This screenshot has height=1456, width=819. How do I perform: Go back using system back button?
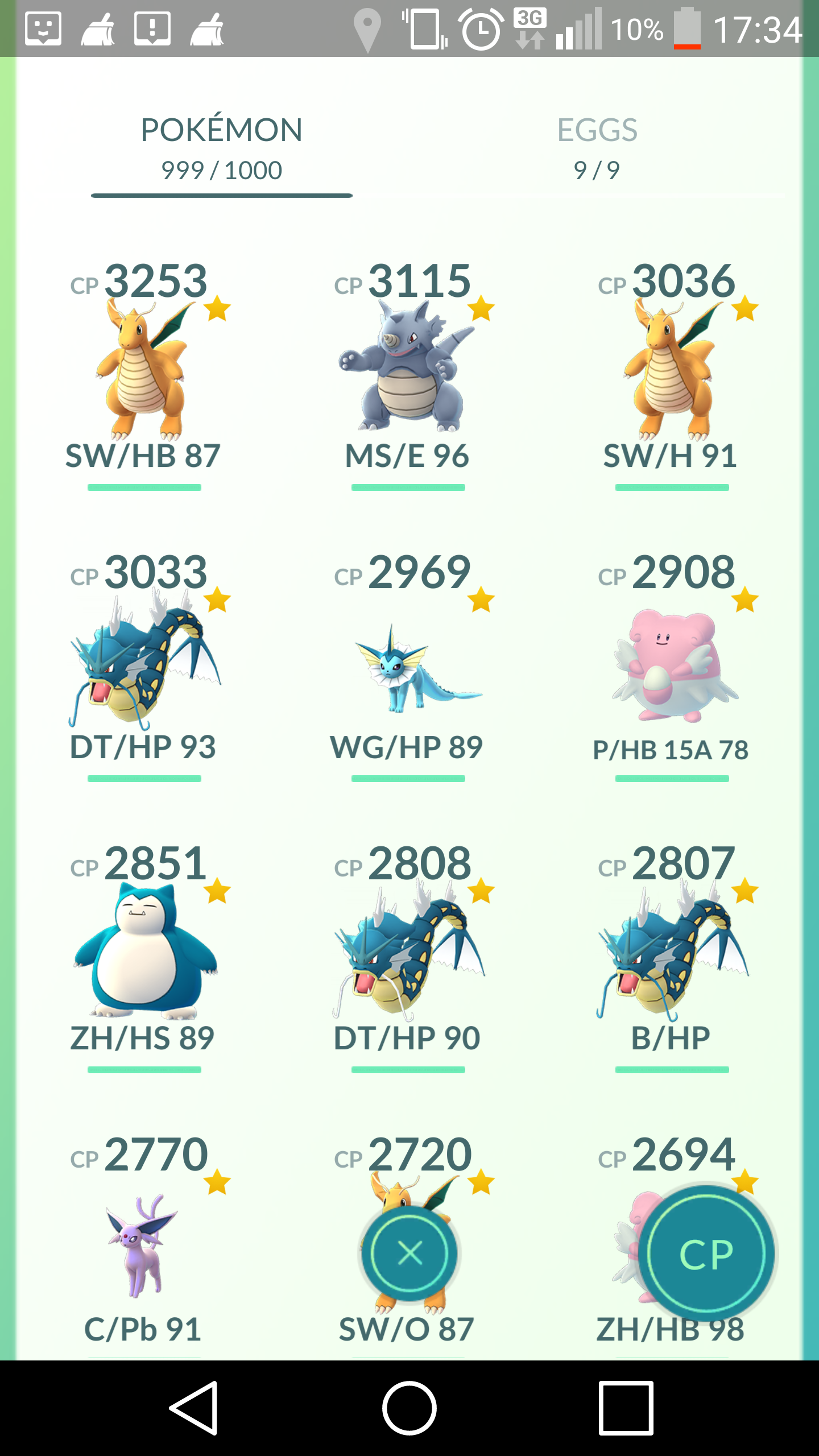pyautogui.click(x=194, y=1408)
